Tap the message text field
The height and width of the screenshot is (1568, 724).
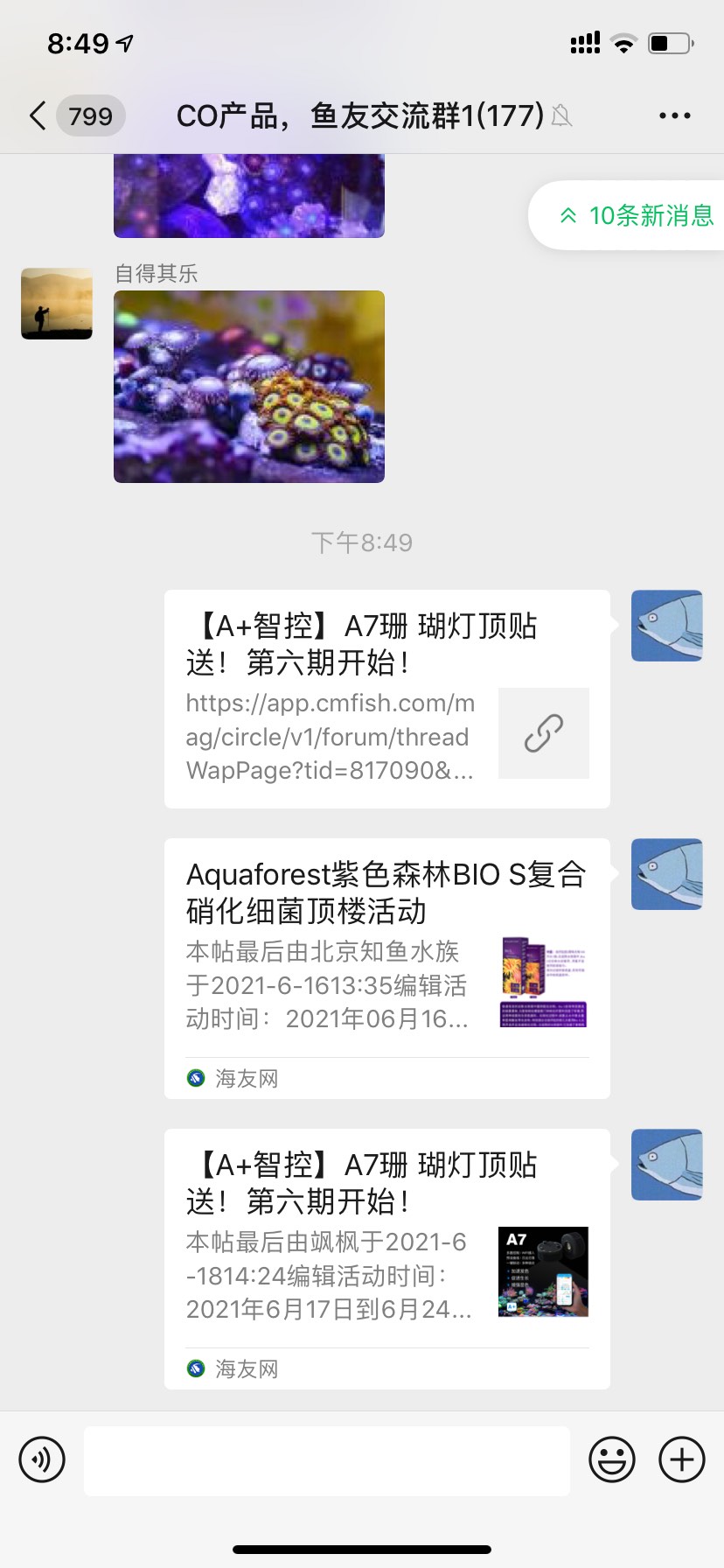point(326,1459)
